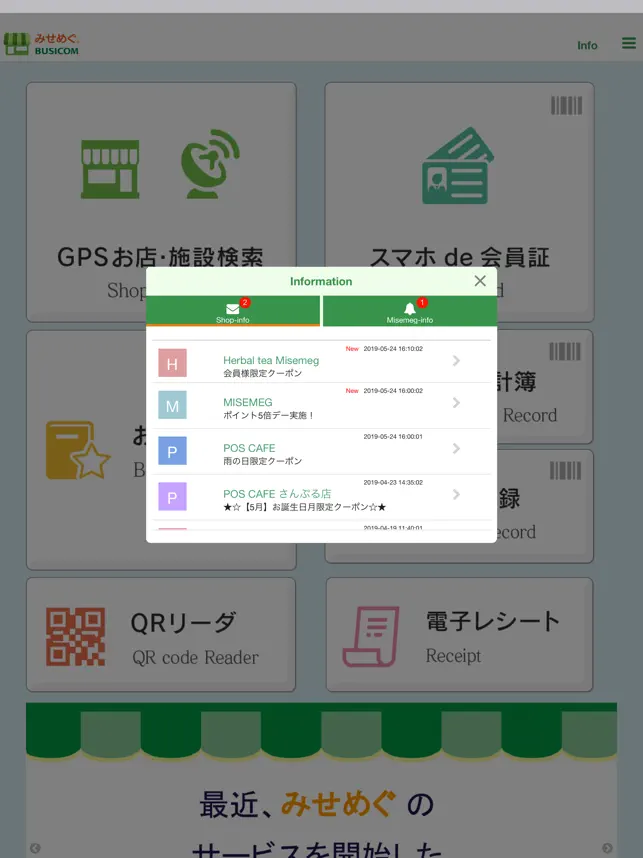Viewport: 643px width, 858px height.
Task: Open POS CAFE さんぷる店 birthday coupon
Action: click(320, 497)
